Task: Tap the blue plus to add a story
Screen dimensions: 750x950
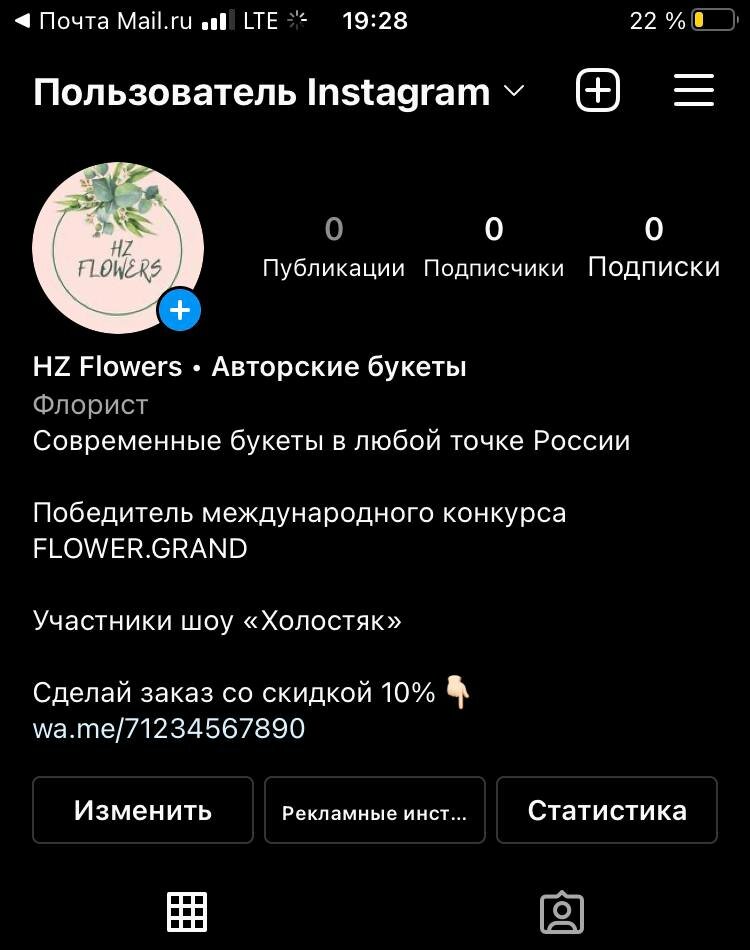Action: 180,310
